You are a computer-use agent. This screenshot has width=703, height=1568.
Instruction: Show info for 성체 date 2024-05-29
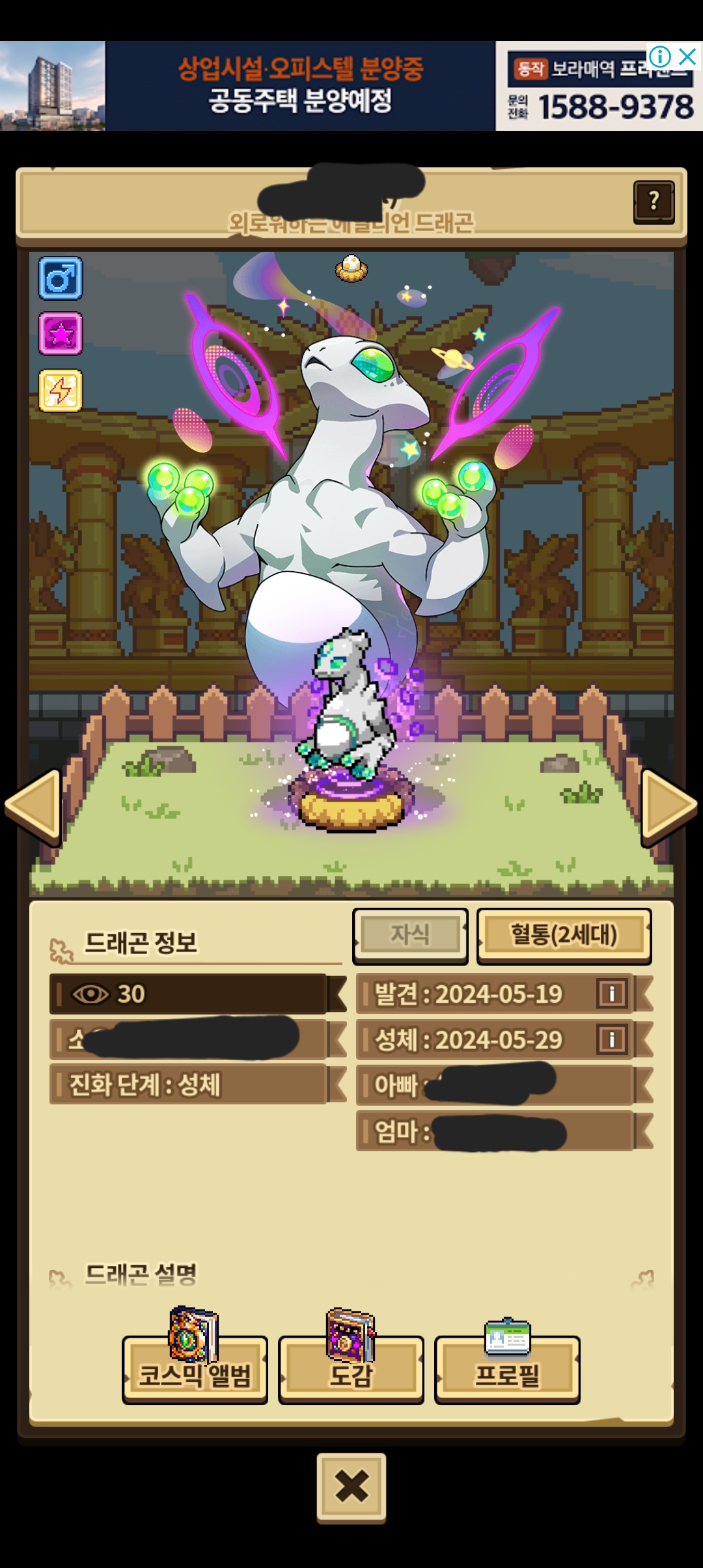(x=611, y=1039)
